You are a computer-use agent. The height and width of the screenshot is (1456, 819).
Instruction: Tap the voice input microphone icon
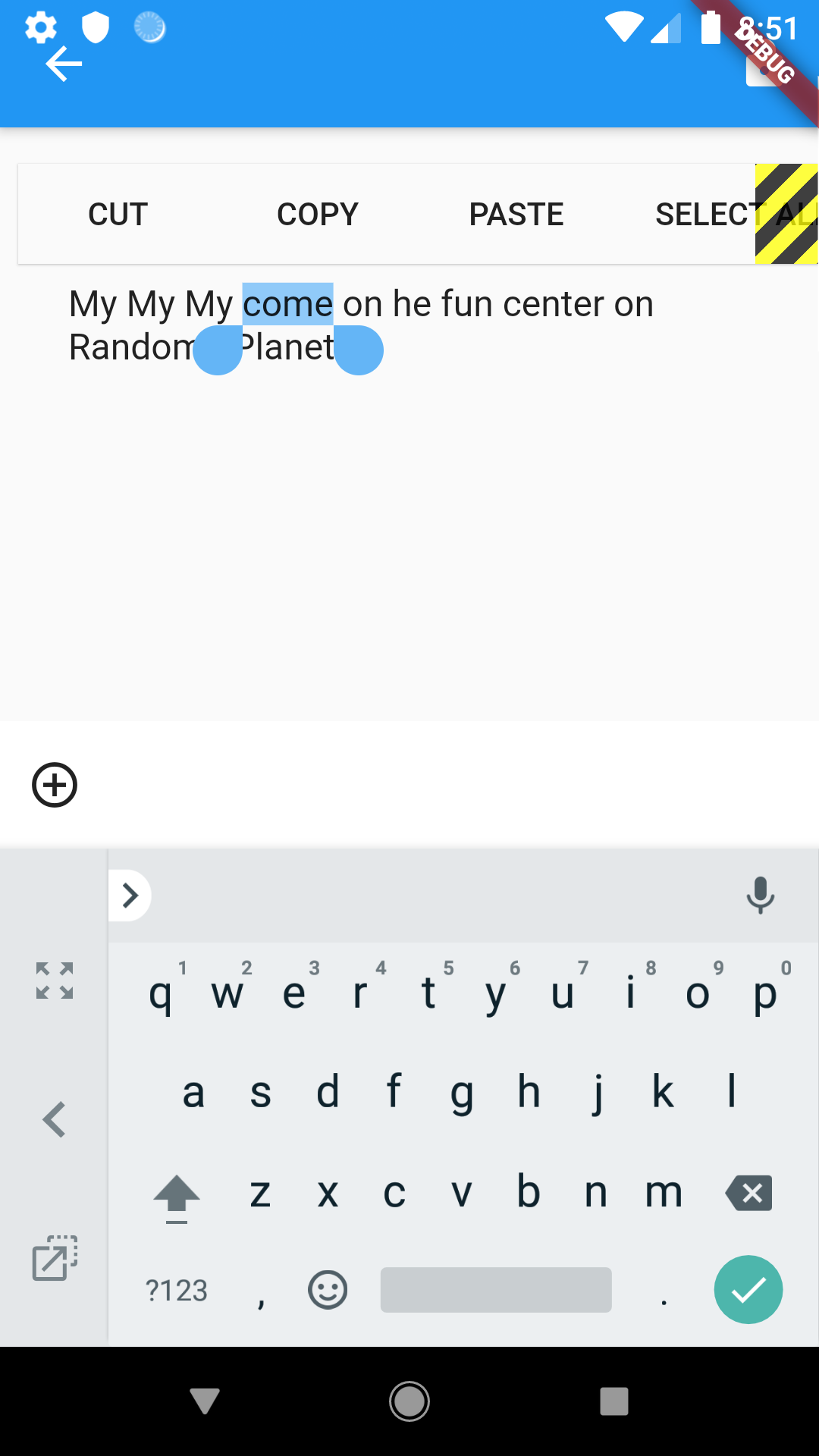pos(759,896)
